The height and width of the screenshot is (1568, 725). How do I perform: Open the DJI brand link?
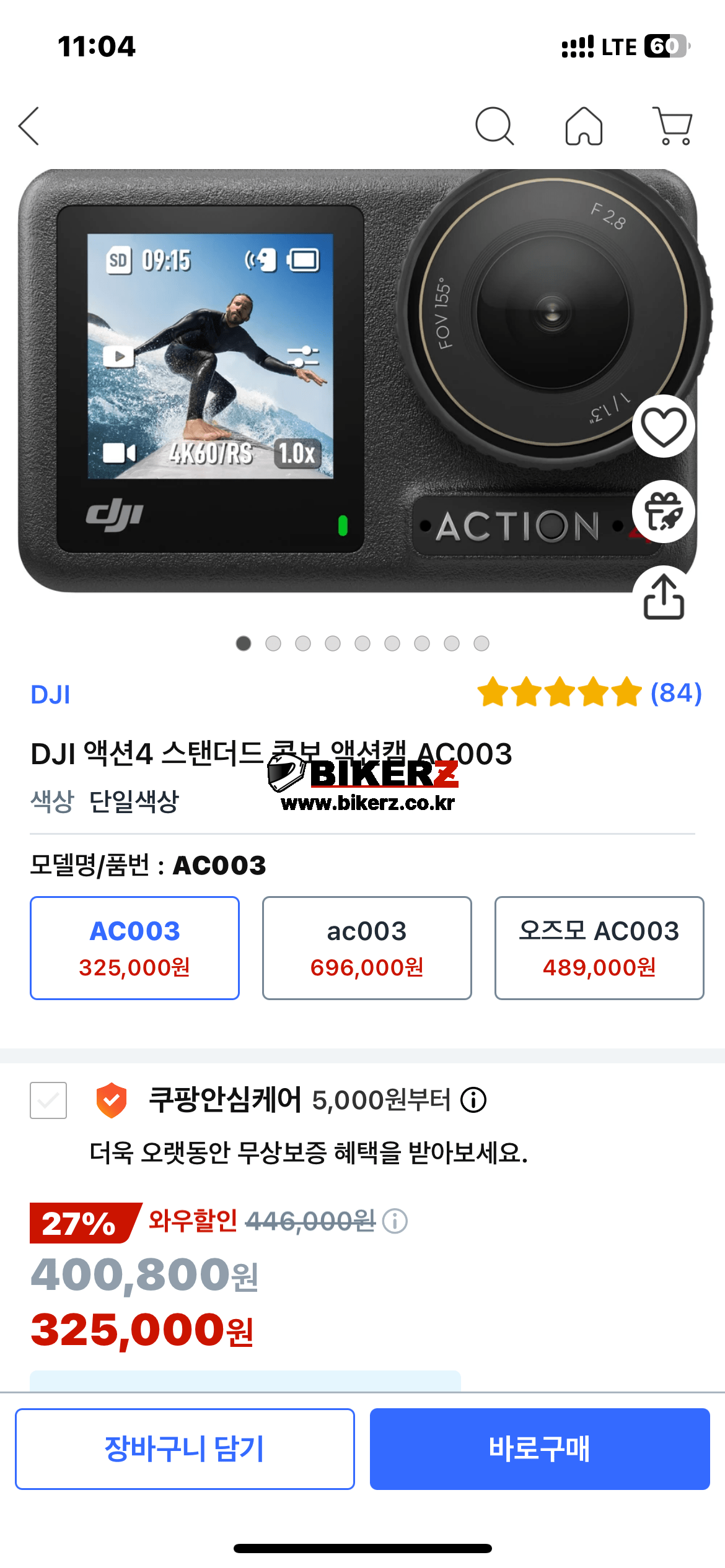(50, 695)
